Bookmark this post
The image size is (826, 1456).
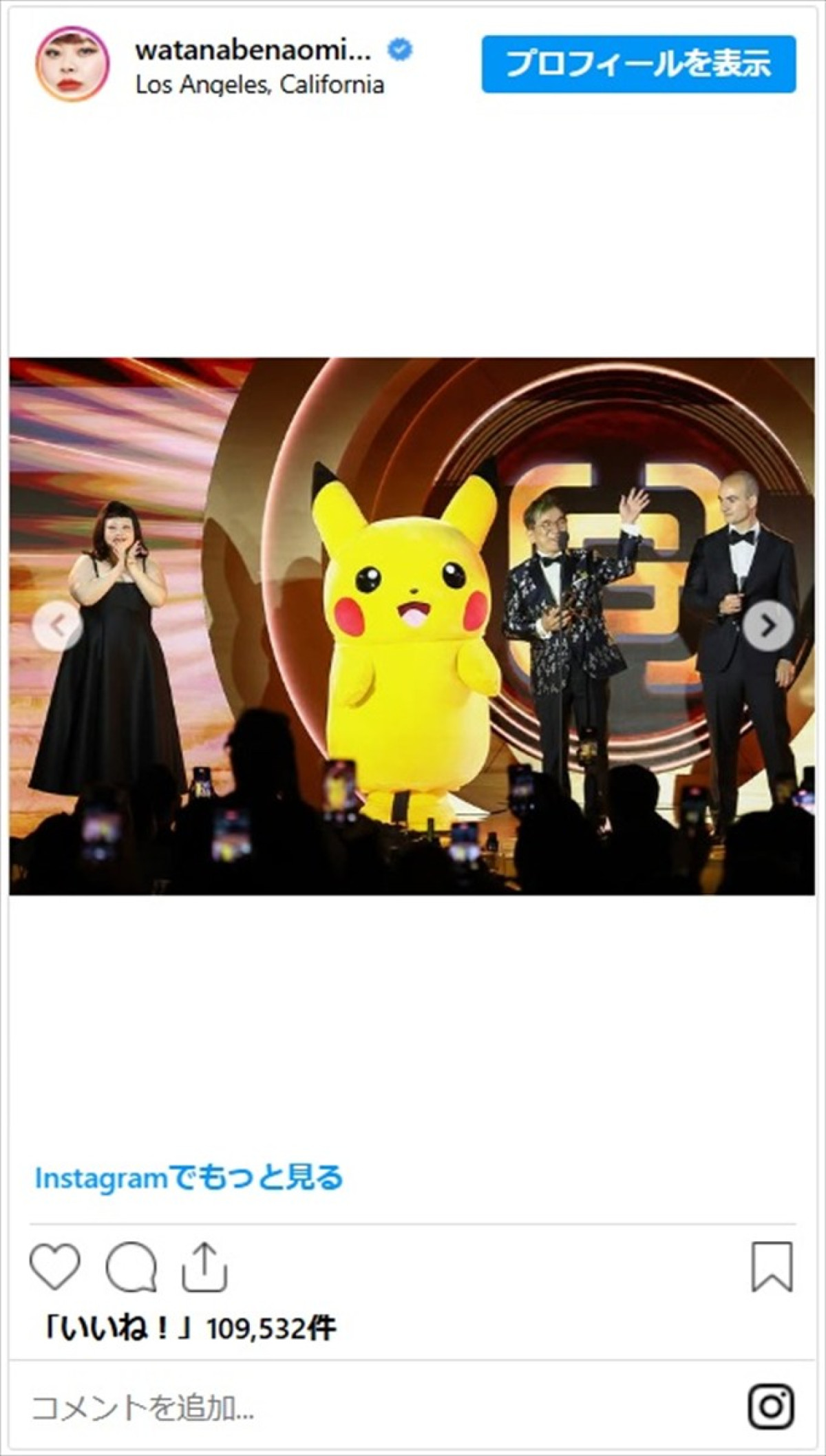click(772, 1267)
